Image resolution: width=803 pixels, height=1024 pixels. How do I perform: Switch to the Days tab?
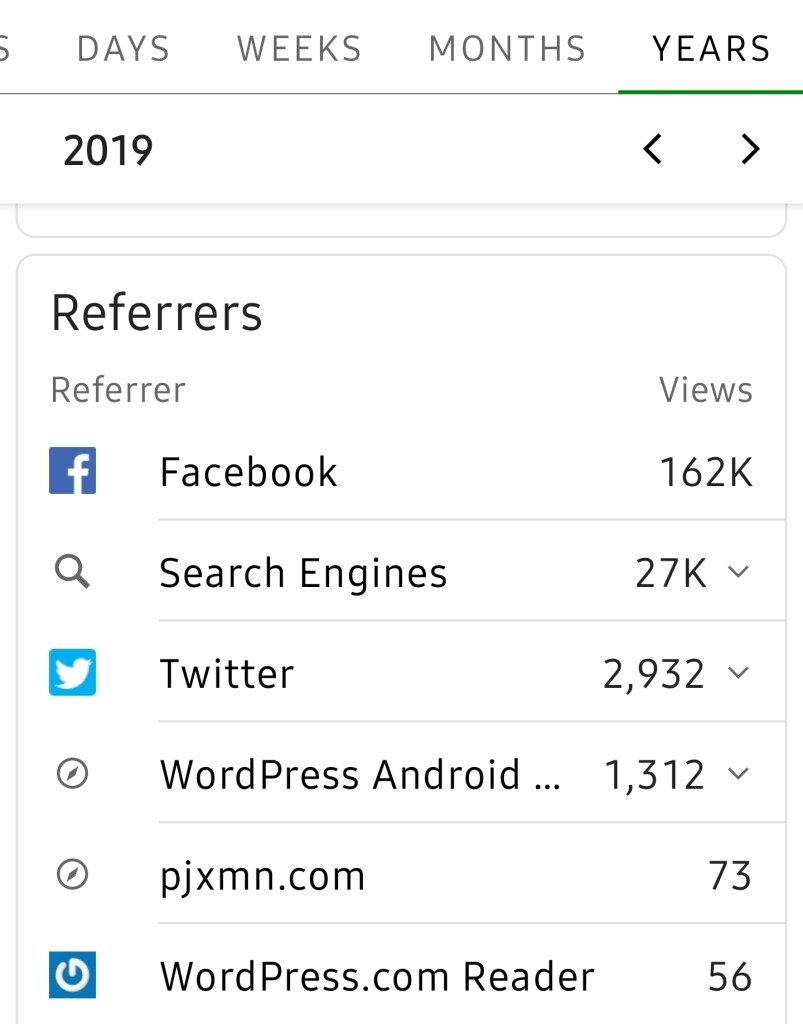[123, 48]
